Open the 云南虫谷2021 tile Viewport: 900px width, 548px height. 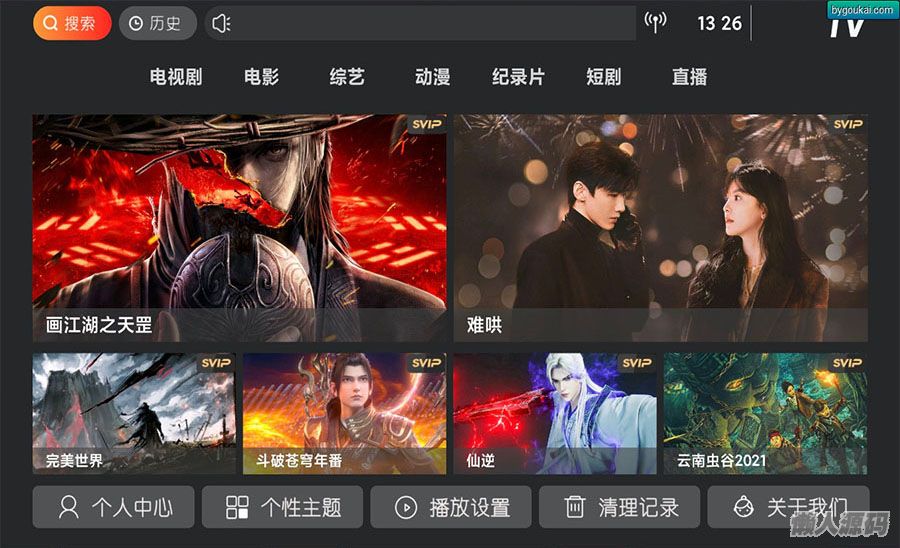(x=765, y=412)
